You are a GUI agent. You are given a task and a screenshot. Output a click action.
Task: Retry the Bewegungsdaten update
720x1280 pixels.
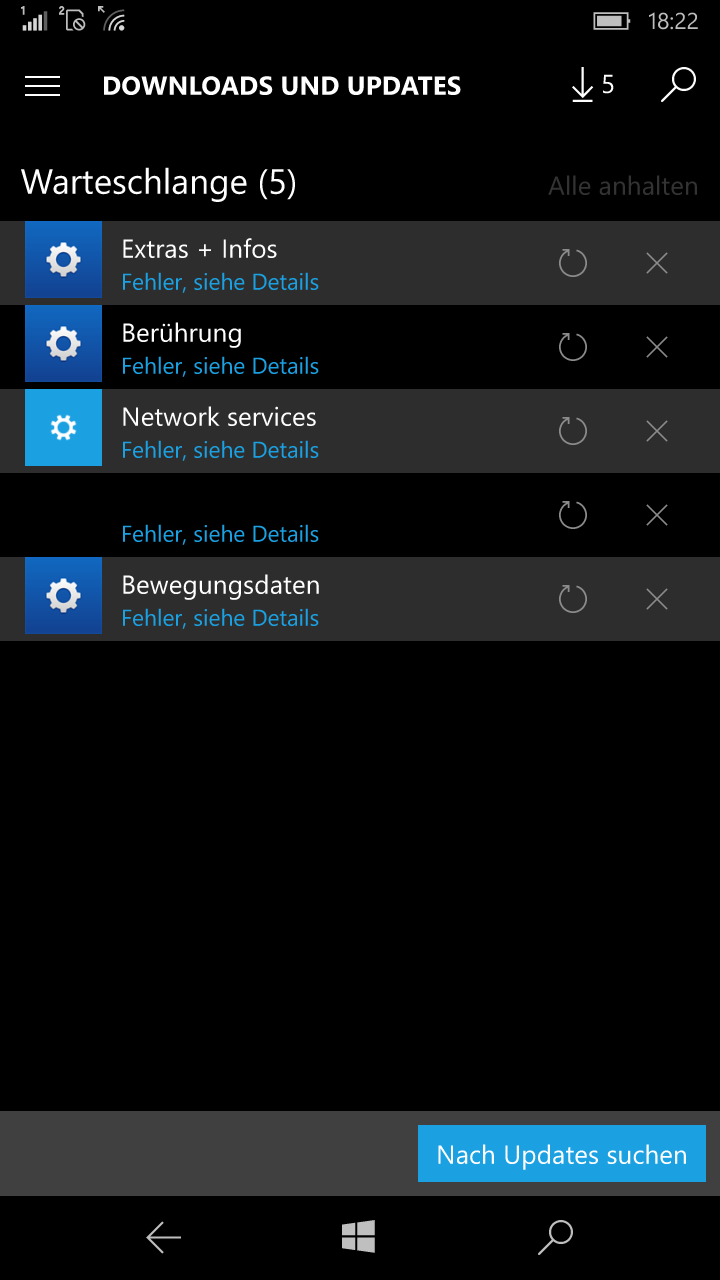(572, 599)
